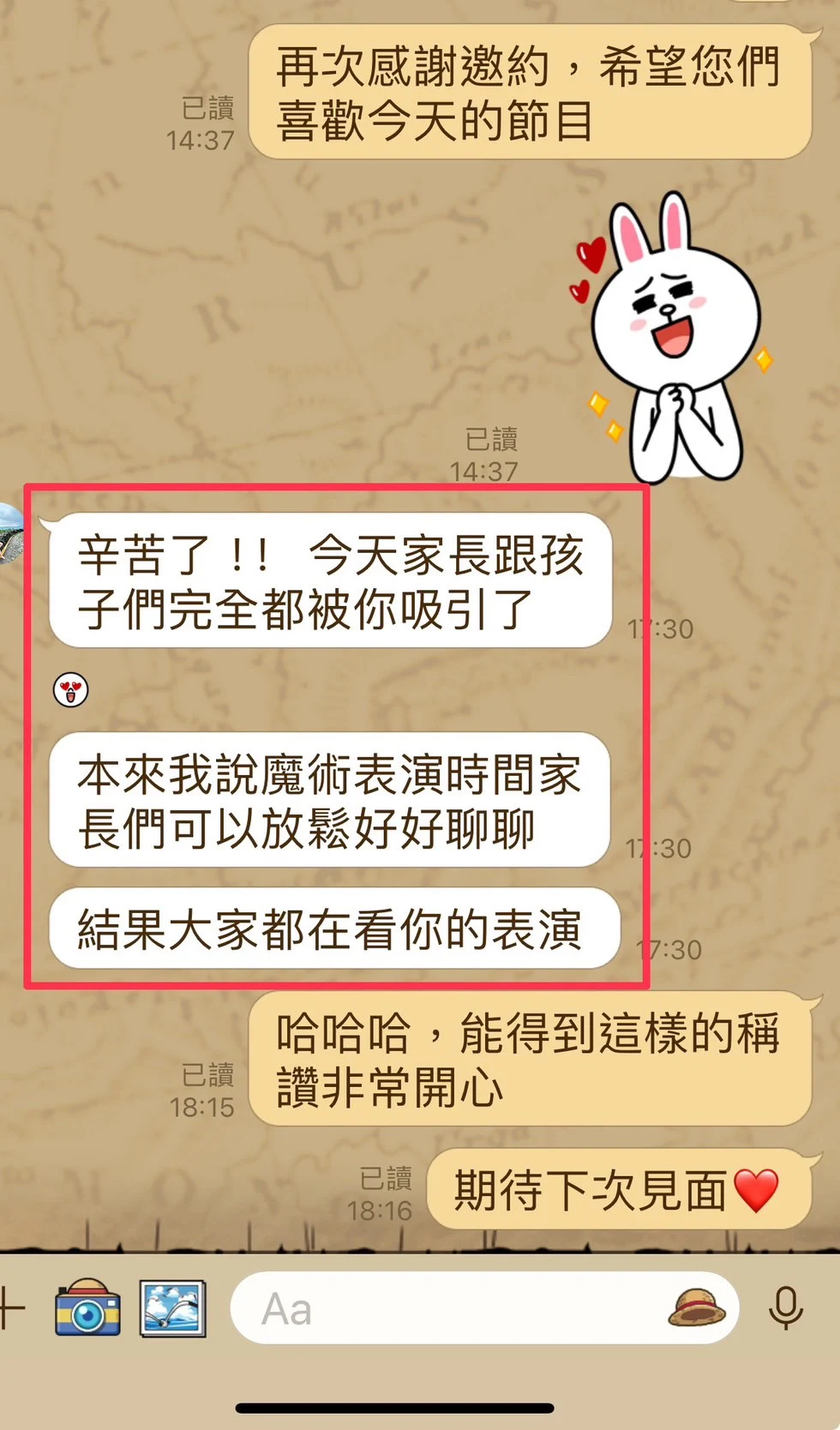Focus the Aa message input field
The width and height of the screenshot is (840, 1430).
coord(446,1308)
